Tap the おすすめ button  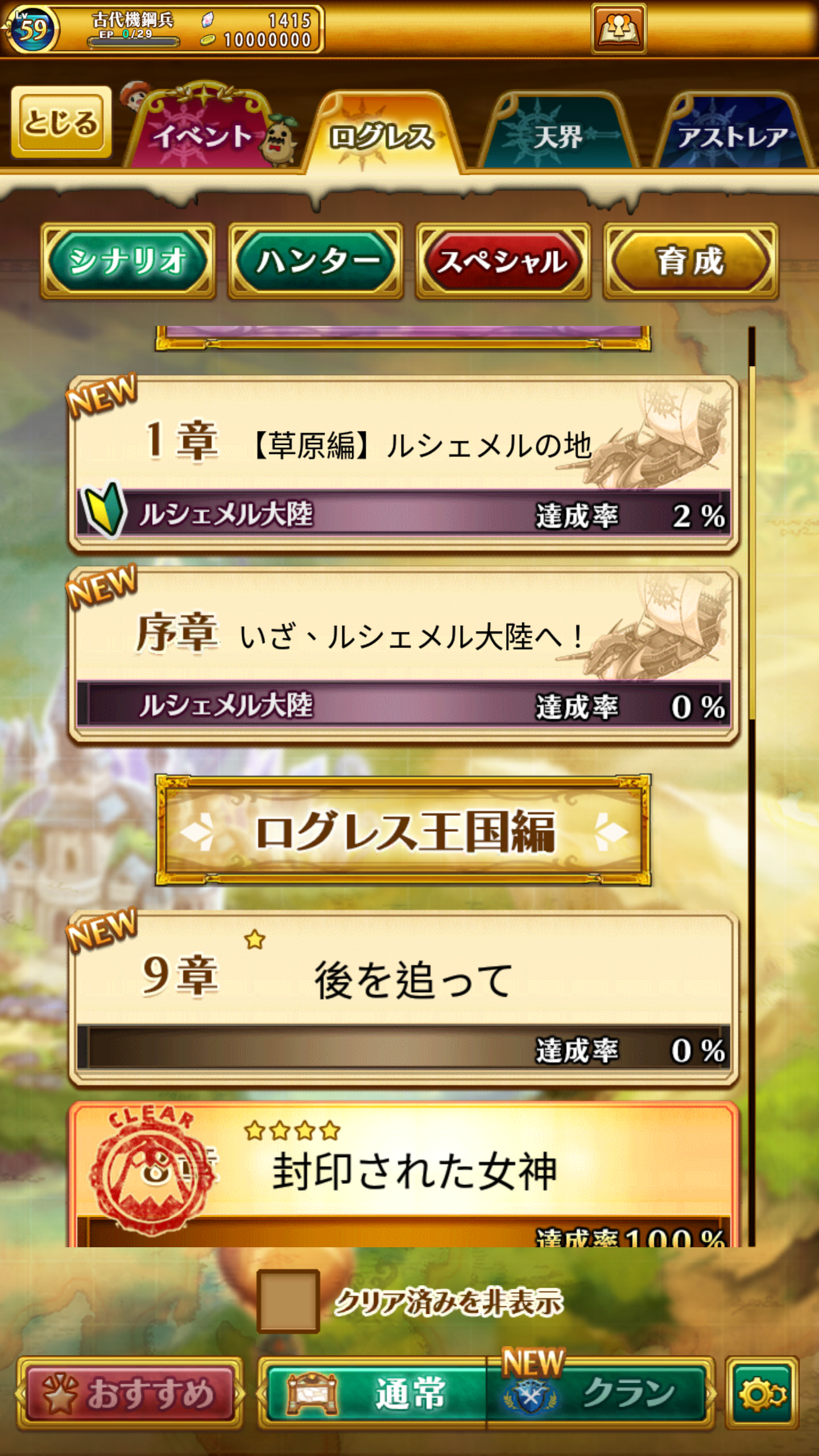pyautogui.click(x=131, y=1393)
